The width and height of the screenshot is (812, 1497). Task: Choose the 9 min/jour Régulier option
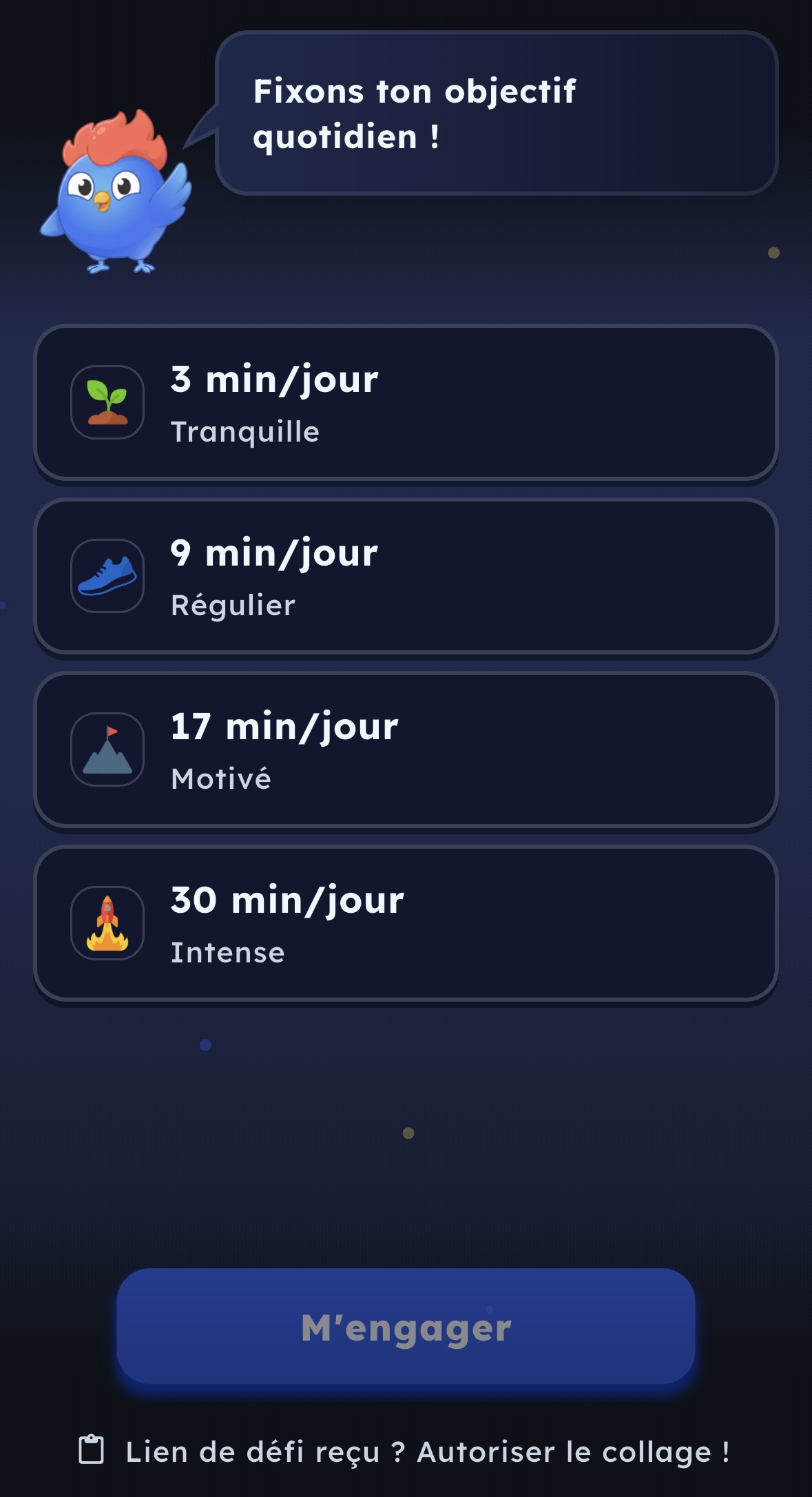coord(406,577)
